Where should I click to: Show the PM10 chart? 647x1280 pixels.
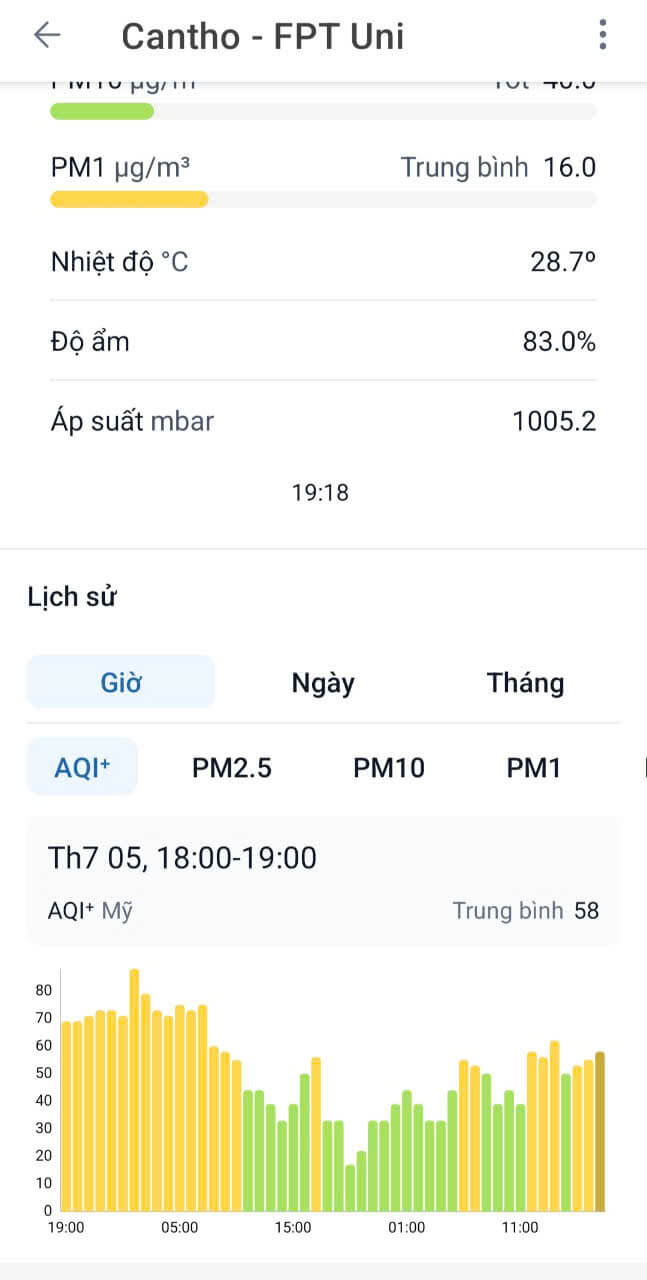tap(389, 767)
